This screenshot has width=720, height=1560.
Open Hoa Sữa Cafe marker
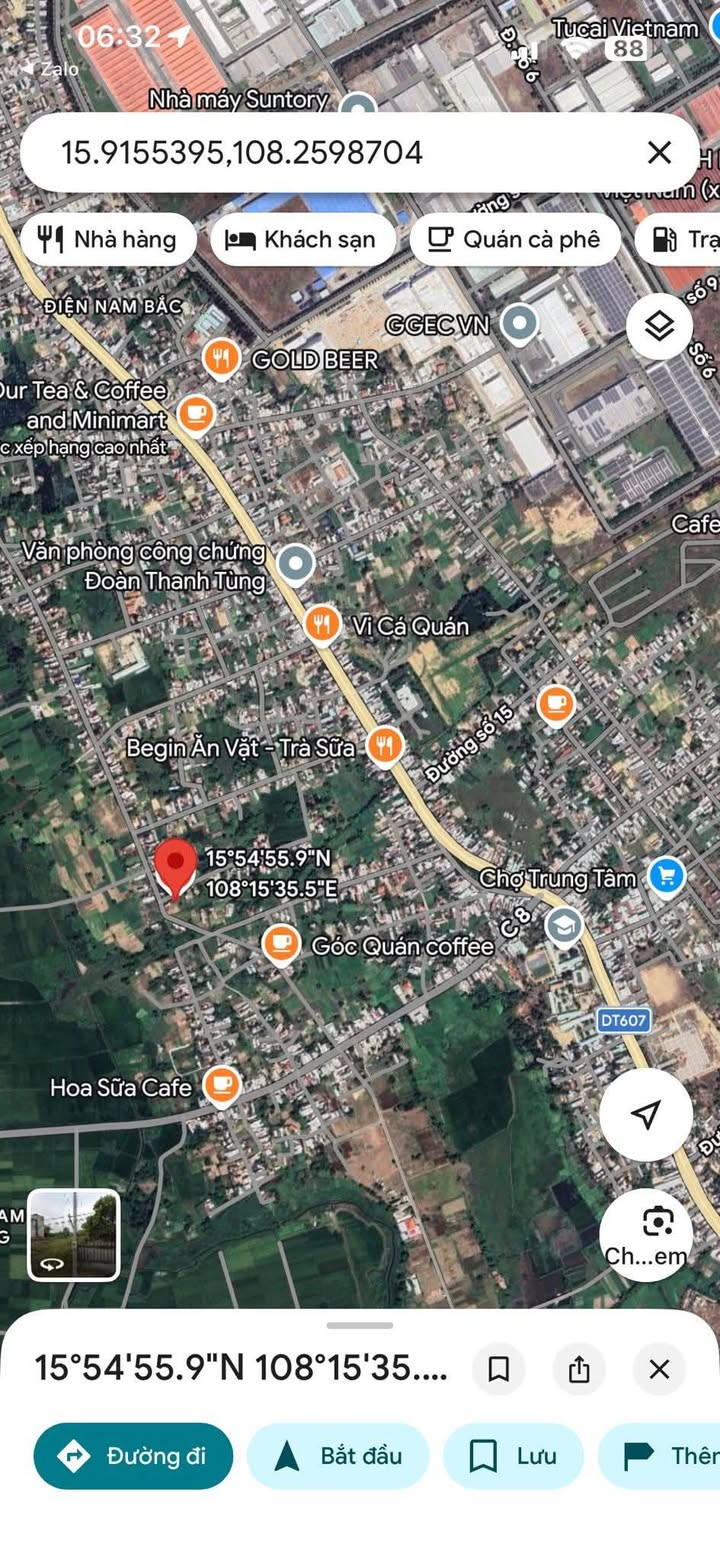221,1086
